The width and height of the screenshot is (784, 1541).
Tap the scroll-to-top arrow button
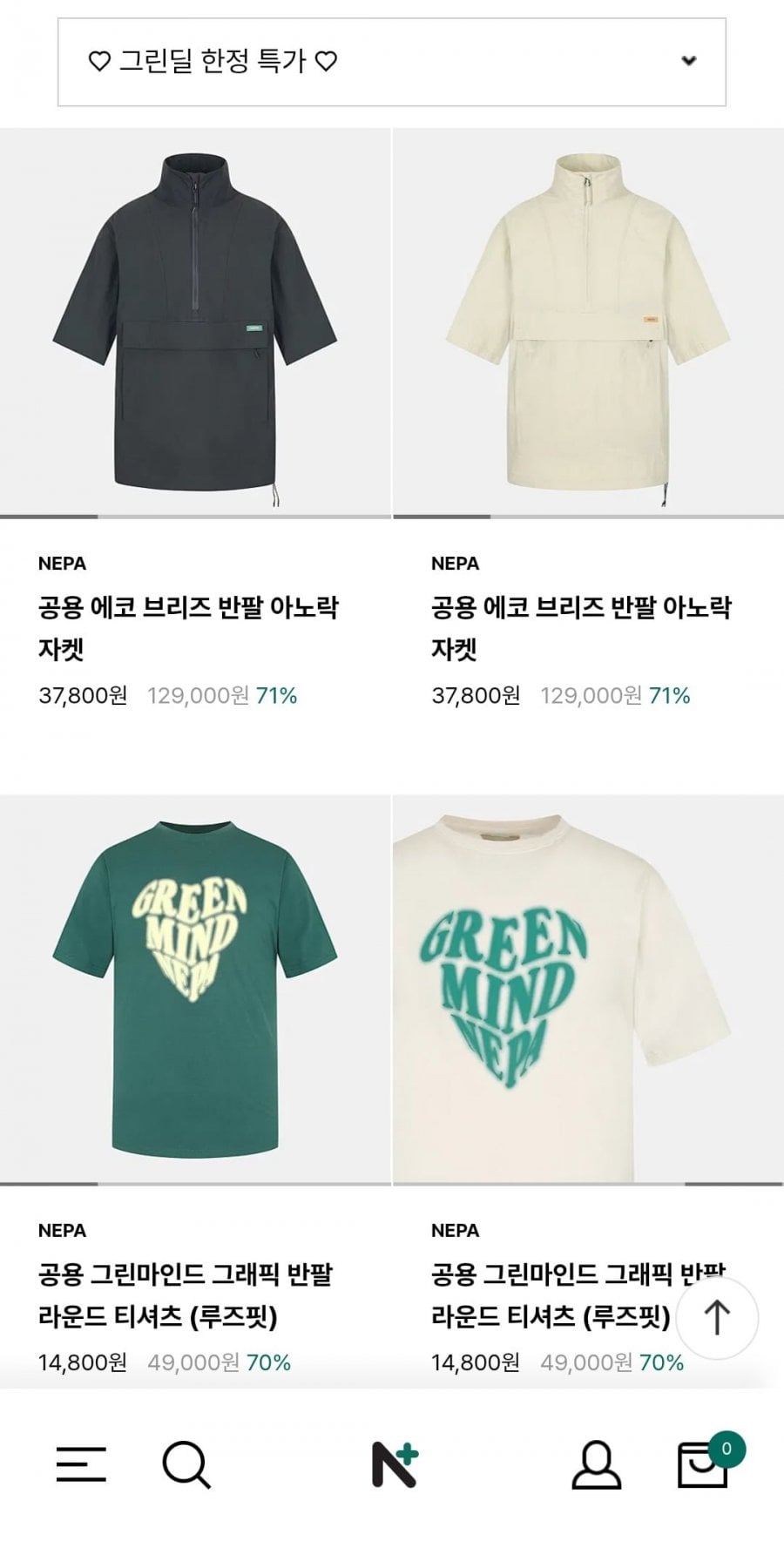coord(717,1318)
